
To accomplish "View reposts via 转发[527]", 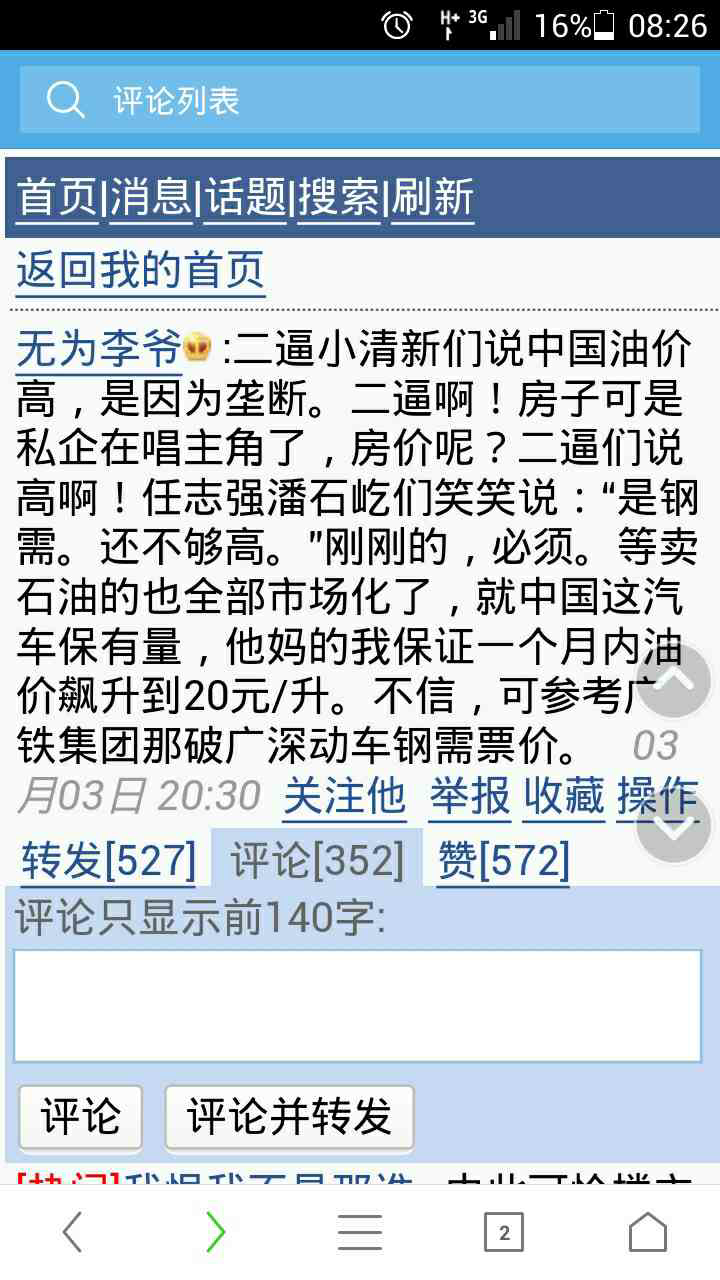I will (108, 859).
